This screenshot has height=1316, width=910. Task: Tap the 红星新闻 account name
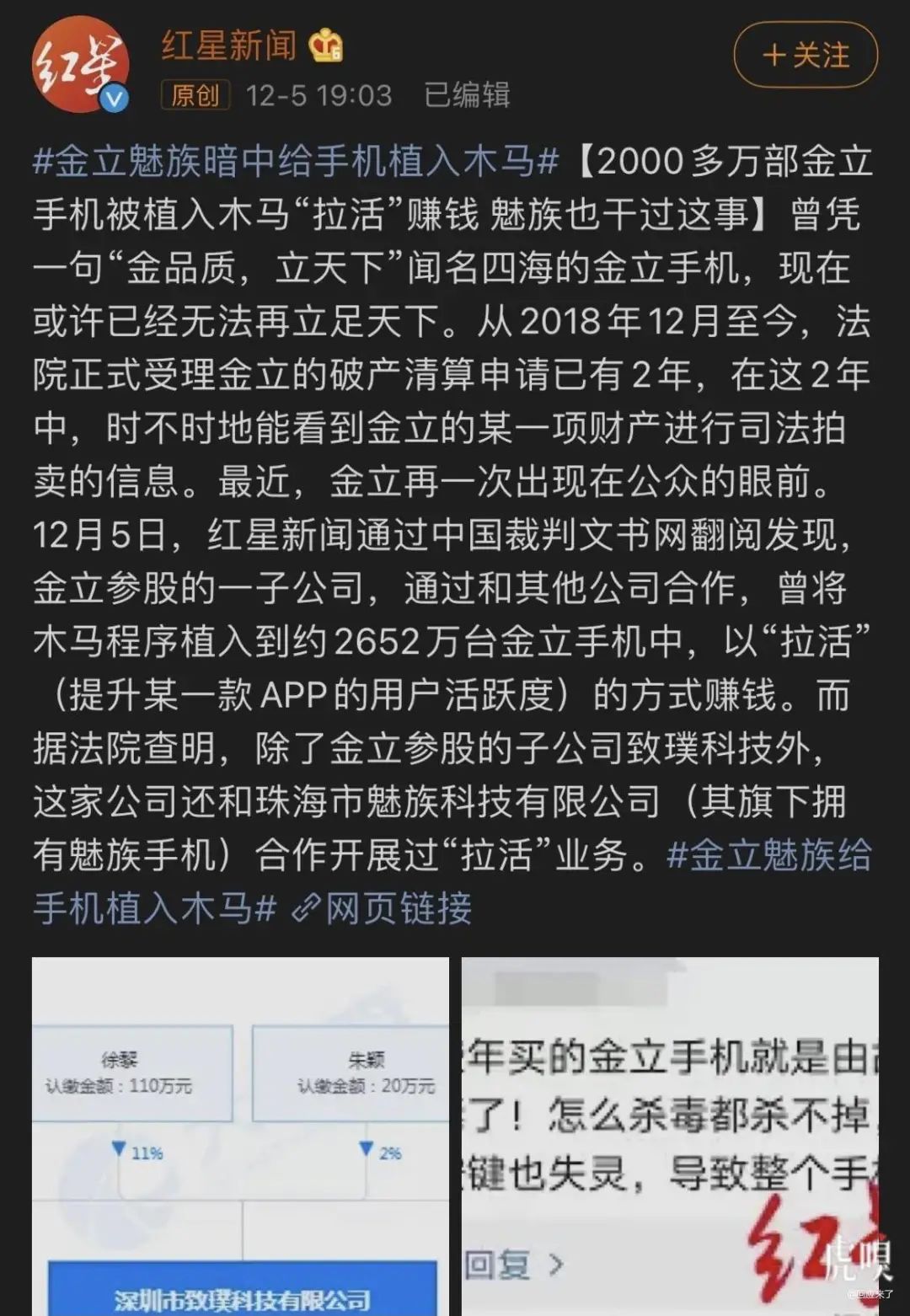point(229,45)
